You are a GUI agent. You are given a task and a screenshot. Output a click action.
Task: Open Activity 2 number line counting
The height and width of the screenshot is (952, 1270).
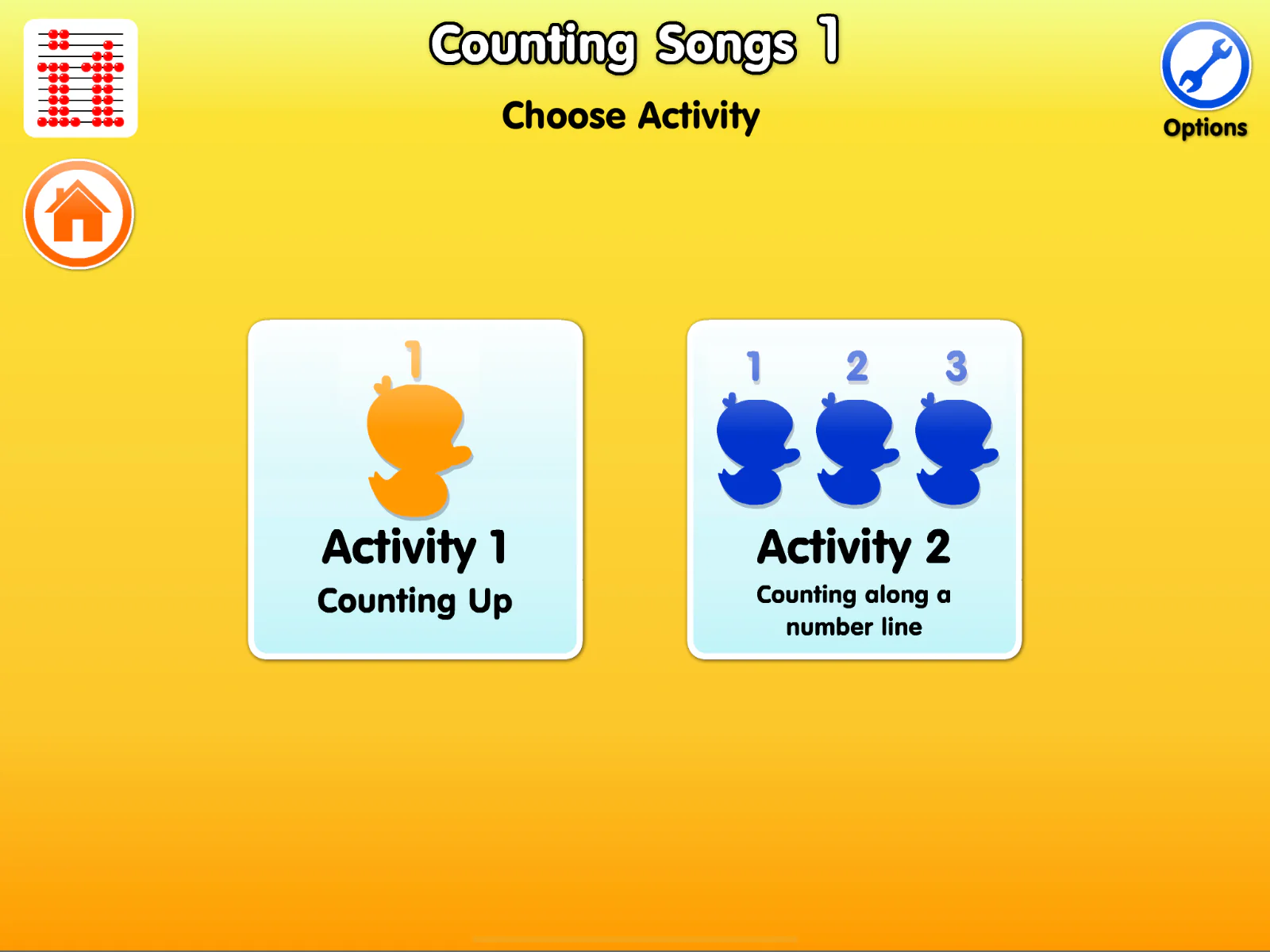(x=854, y=489)
